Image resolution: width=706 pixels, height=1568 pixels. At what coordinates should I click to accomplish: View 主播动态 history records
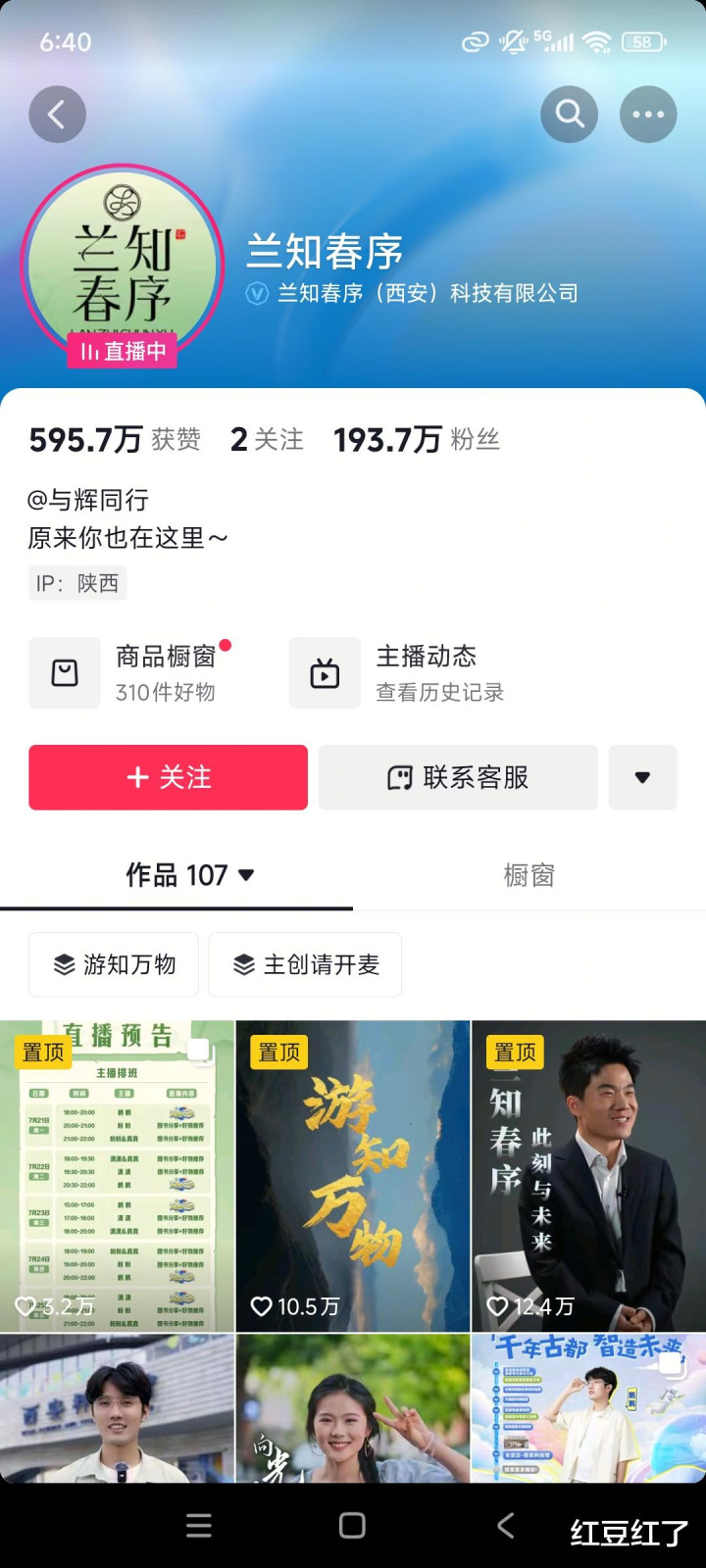coord(397,673)
